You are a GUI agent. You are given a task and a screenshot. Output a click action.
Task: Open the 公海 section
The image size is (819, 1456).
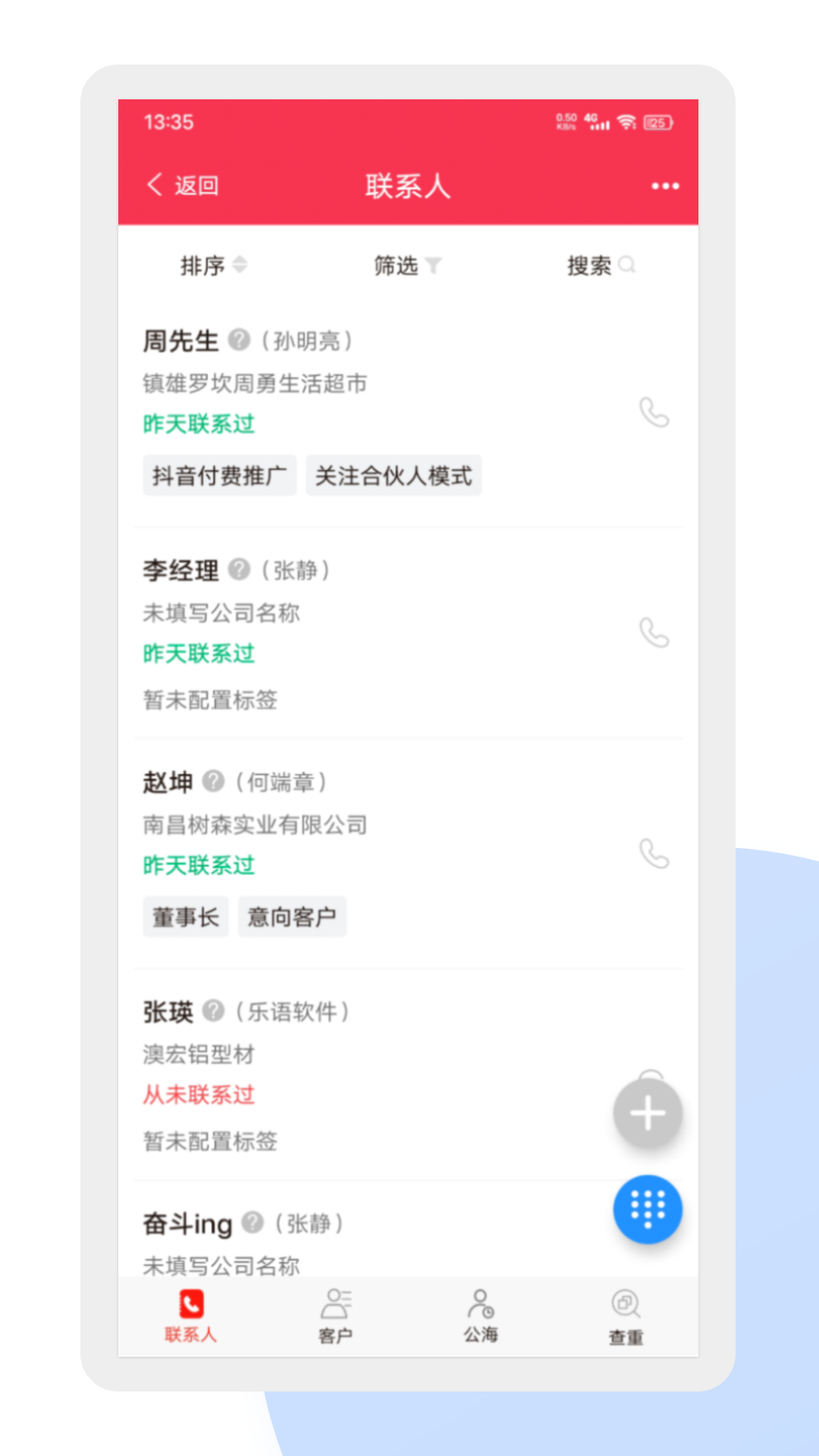click(481, 1316)
